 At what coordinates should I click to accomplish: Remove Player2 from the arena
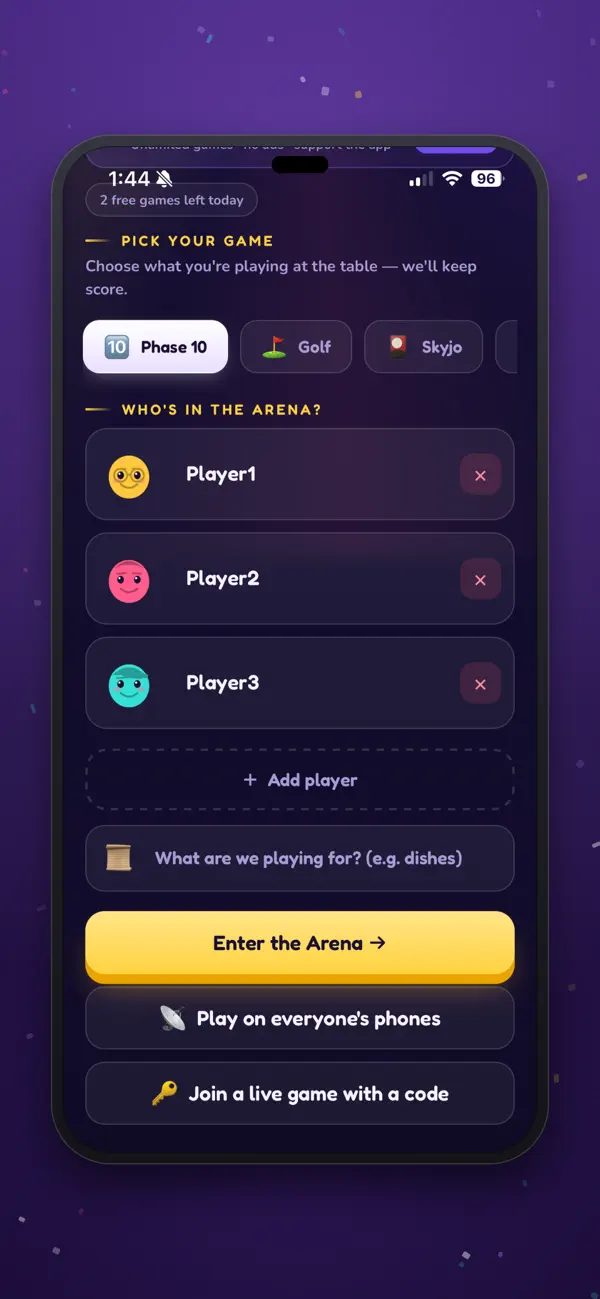coord(480,580)
